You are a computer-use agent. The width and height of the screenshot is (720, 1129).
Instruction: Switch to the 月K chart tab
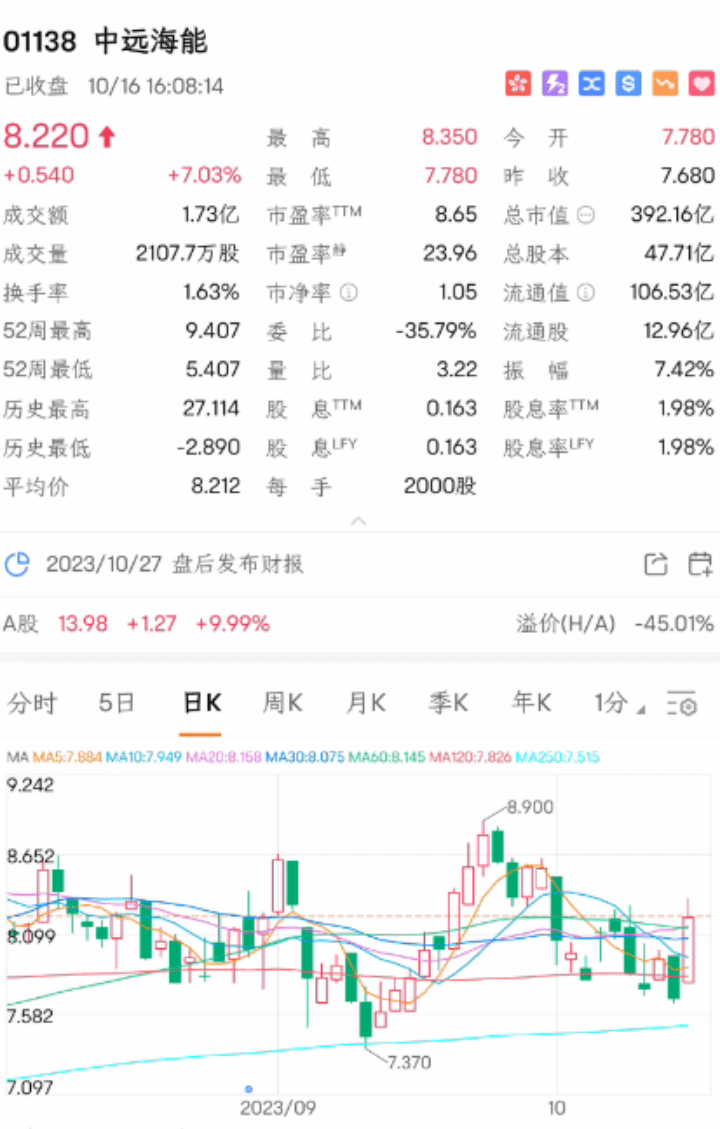click(x=365, y=703)
